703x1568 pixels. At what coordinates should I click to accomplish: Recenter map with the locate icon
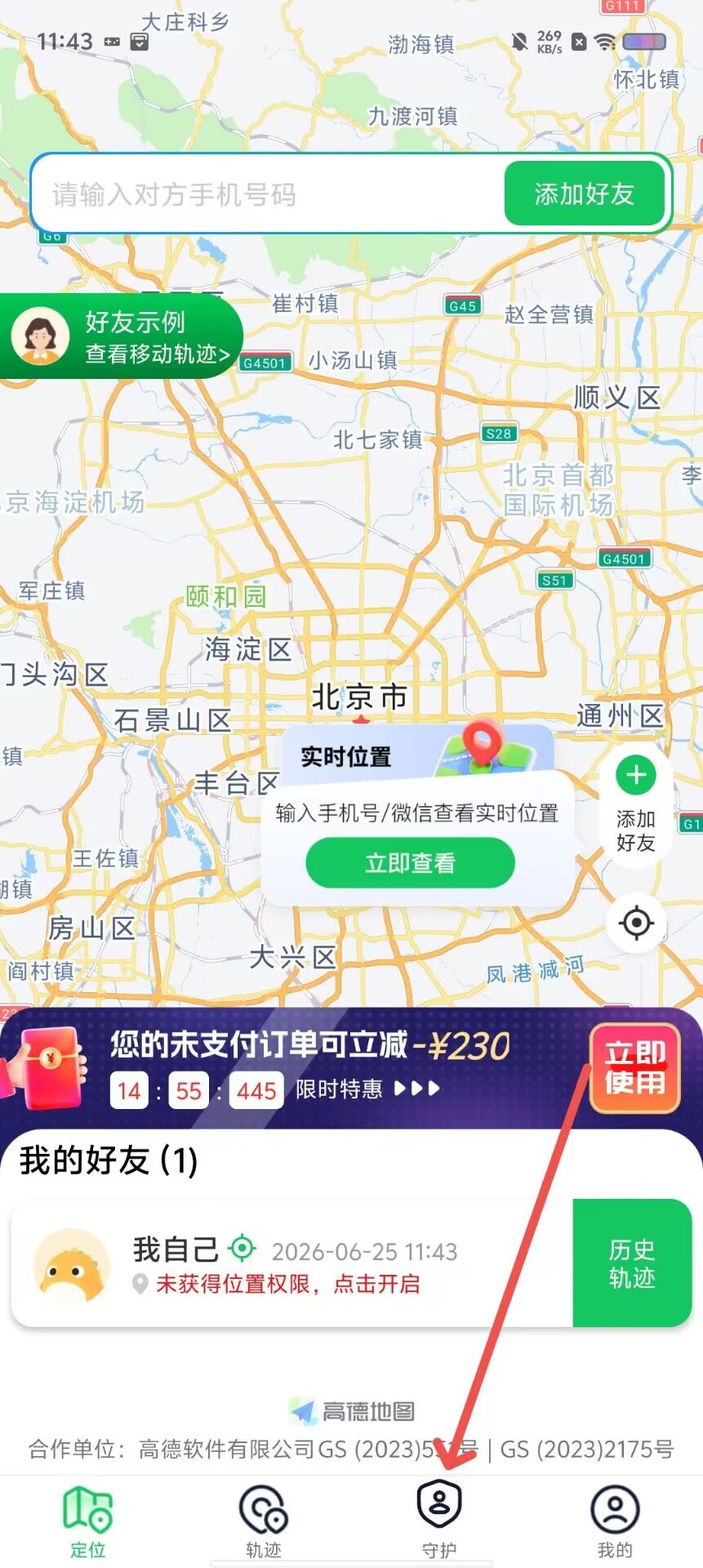tap(636, 923)
